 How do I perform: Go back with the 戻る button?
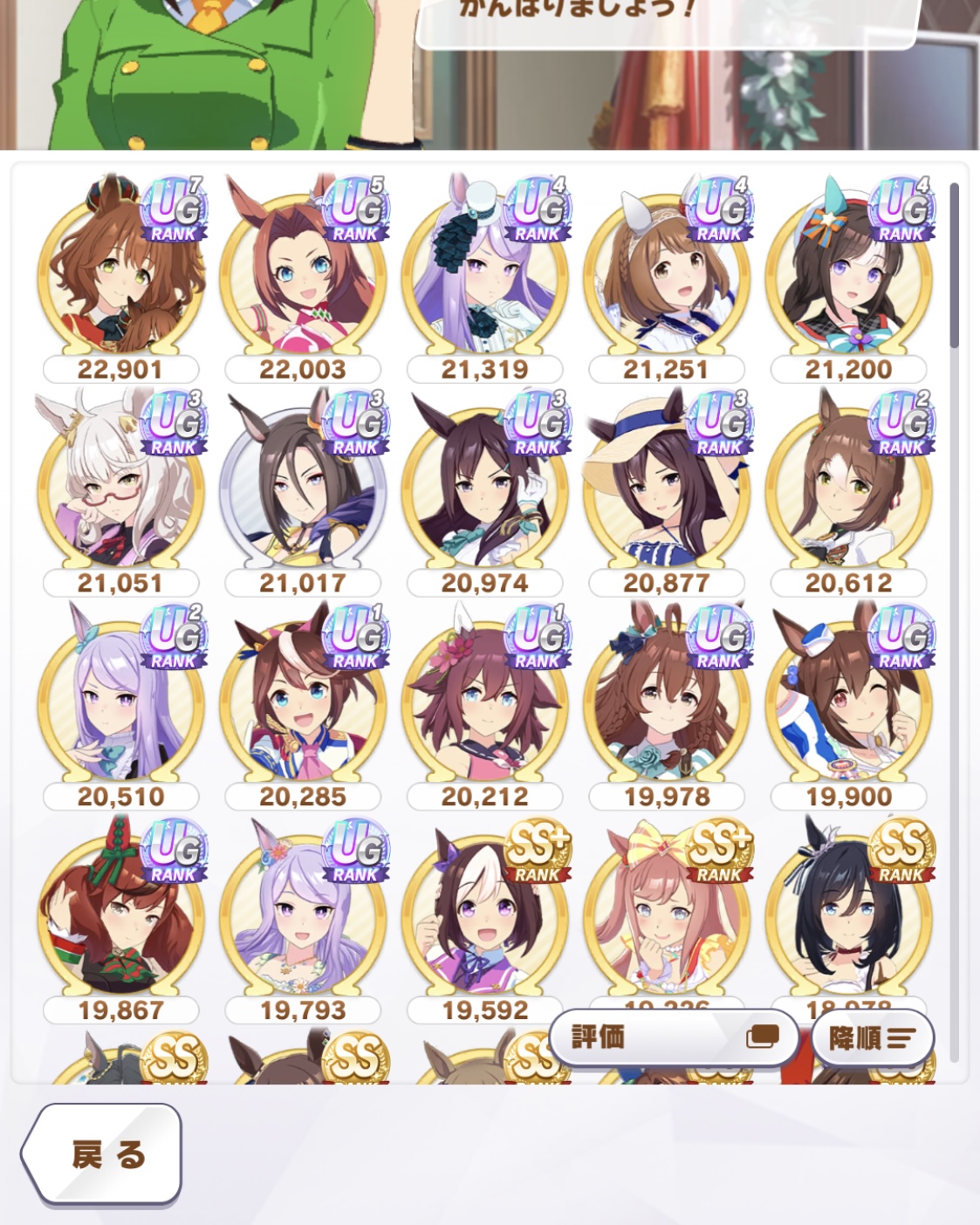(x=101, y=1154)
